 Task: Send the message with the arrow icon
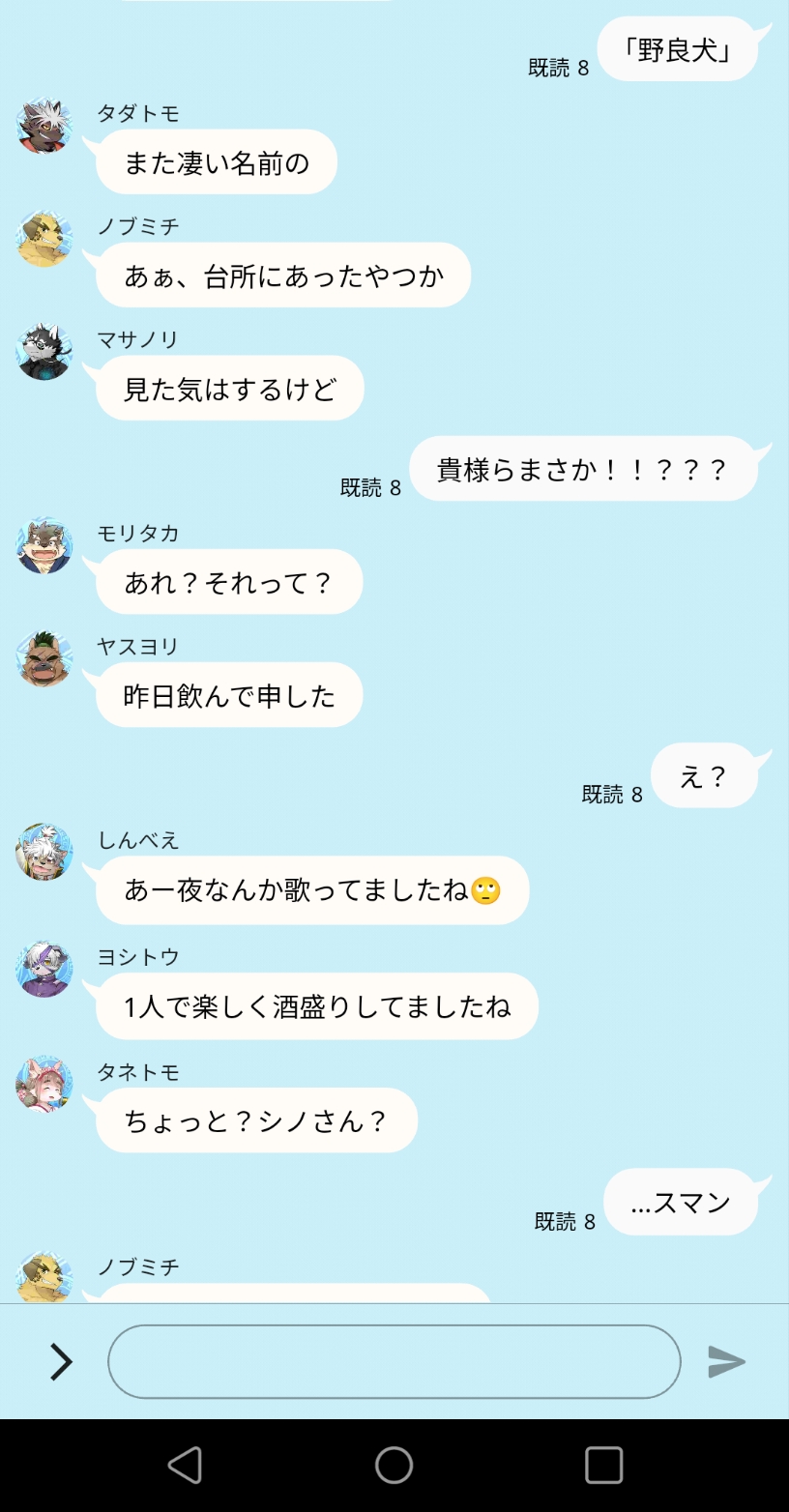[x=726, y=1361]
